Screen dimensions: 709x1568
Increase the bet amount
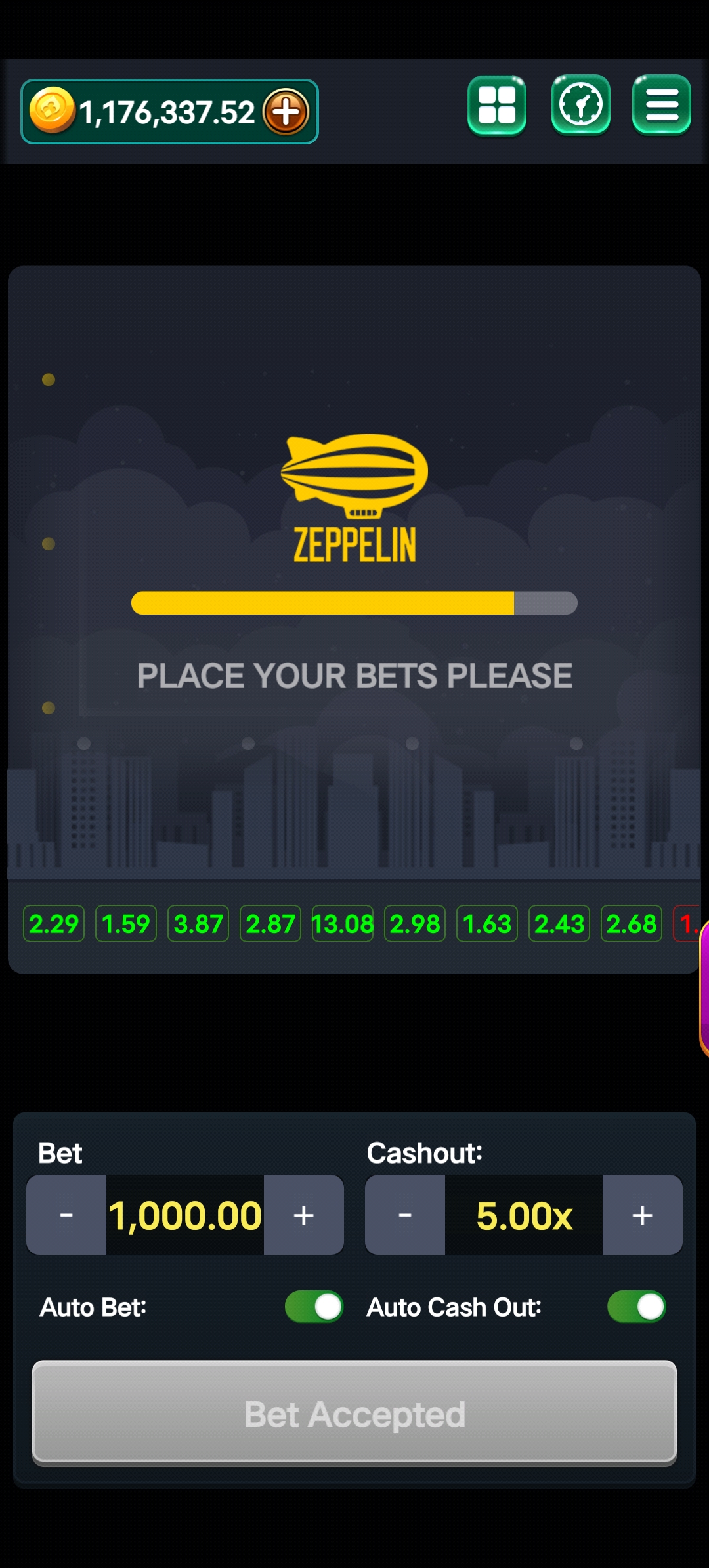coord(303,1215)
